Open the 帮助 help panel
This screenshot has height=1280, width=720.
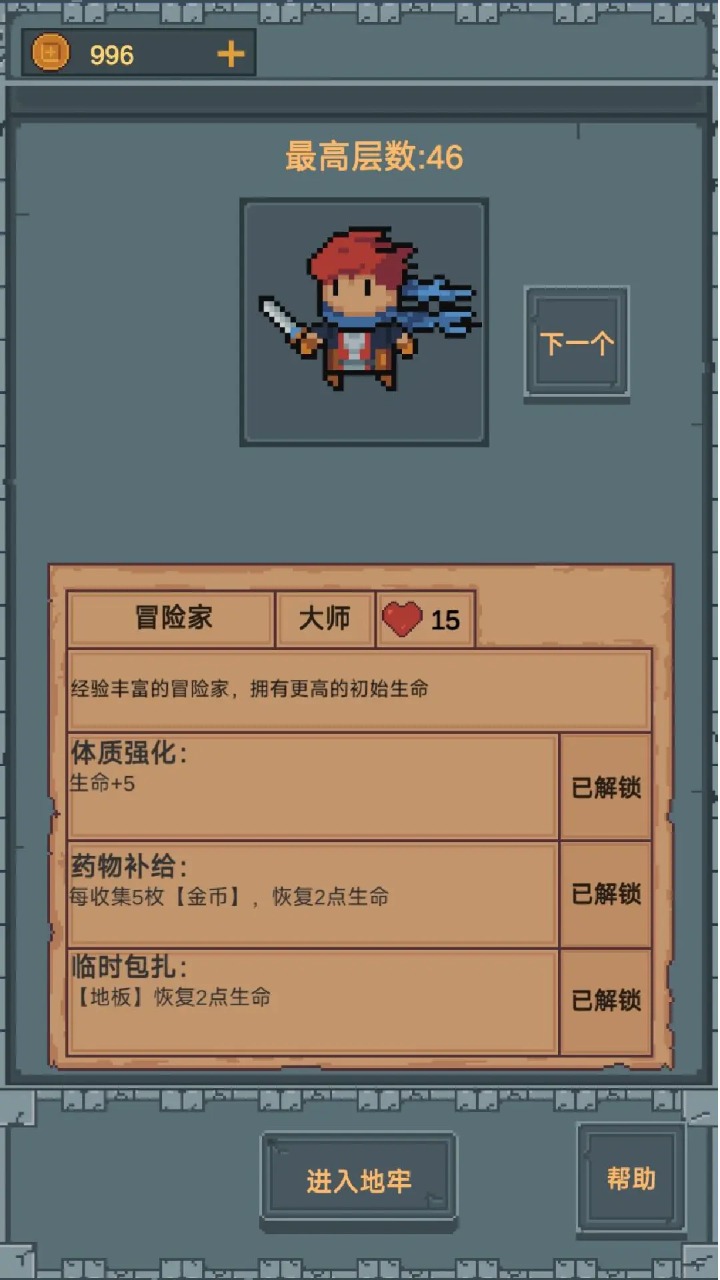pyautogui.click(x=630, y=1180)
